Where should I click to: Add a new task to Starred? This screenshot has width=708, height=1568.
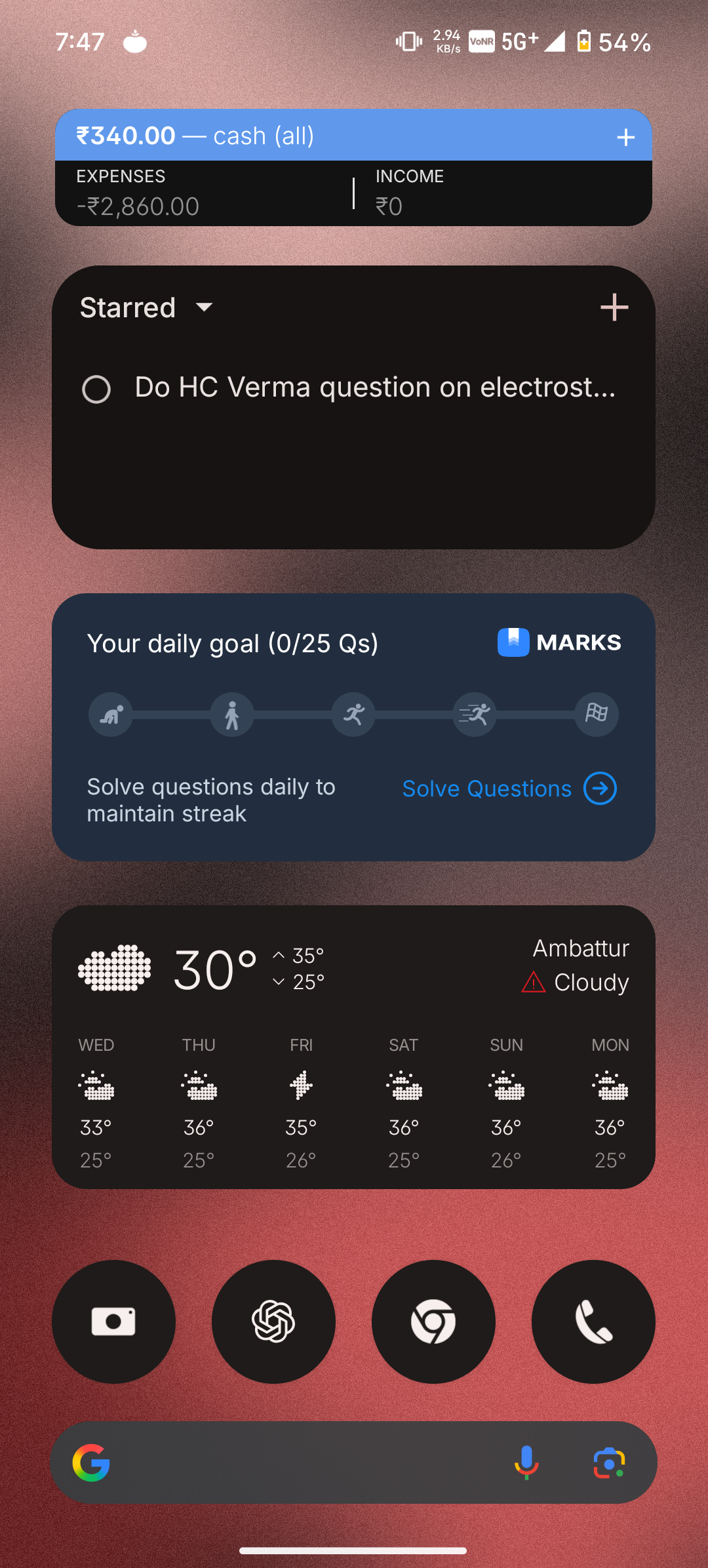pyautogui.click(x=614, y=307)
